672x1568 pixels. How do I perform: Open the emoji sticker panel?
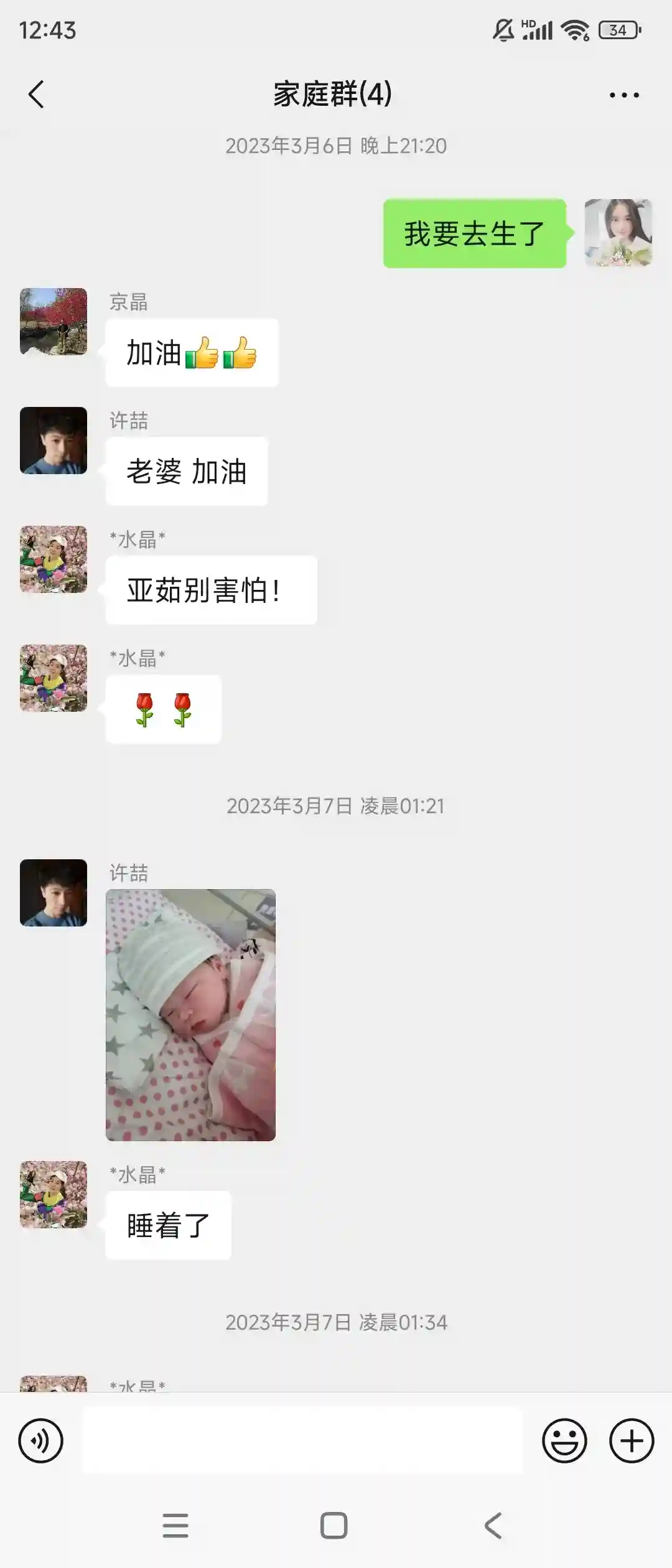coord(564,1440)
